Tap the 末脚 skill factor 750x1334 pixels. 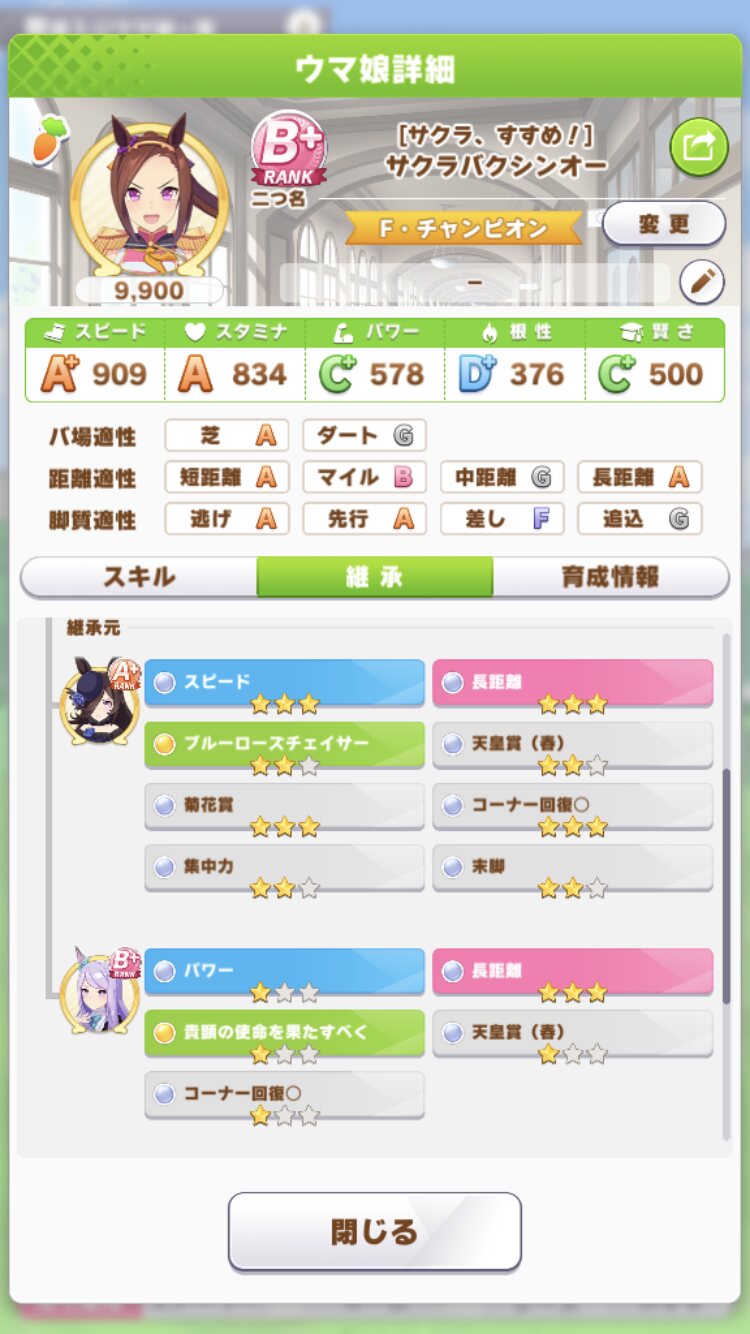tap(572, 867)
